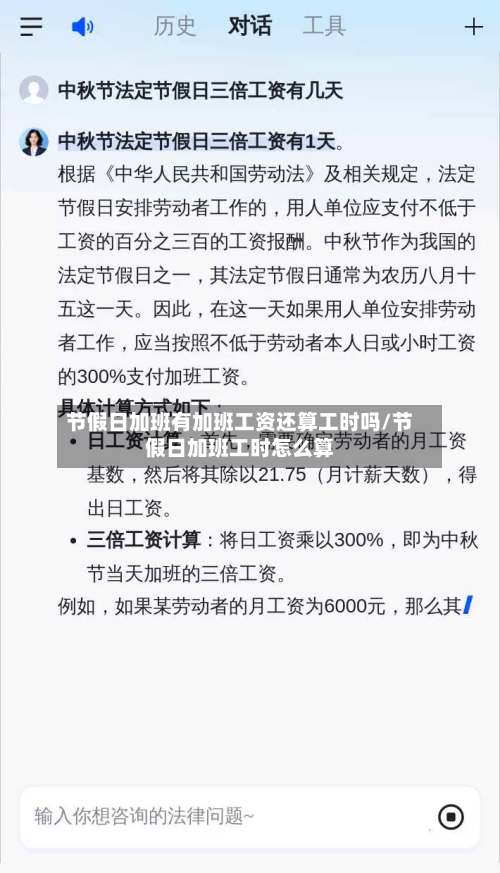Stop the response generation
The image size is (500, 873).
coord(451,817)
